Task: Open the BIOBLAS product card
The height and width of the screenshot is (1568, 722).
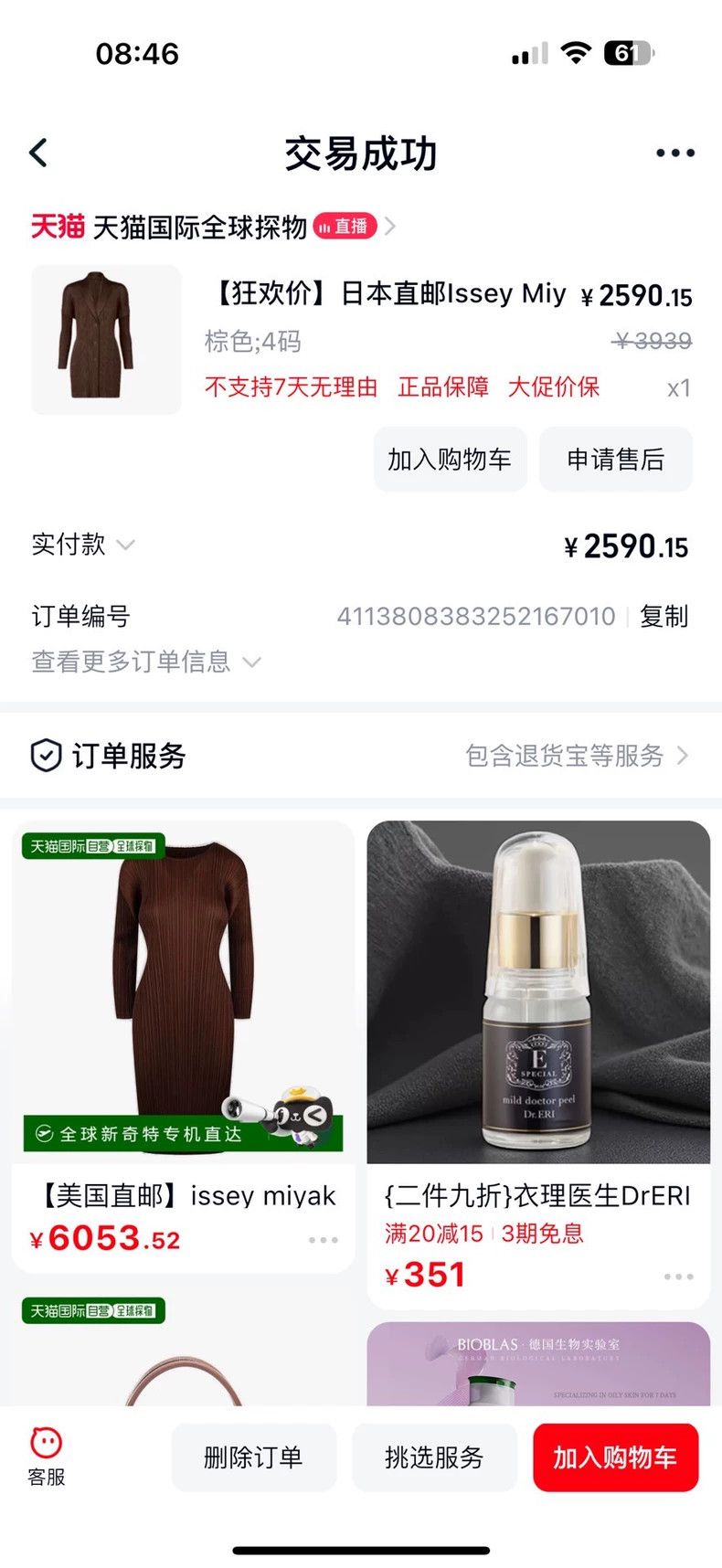Action: pos(538,1363)
